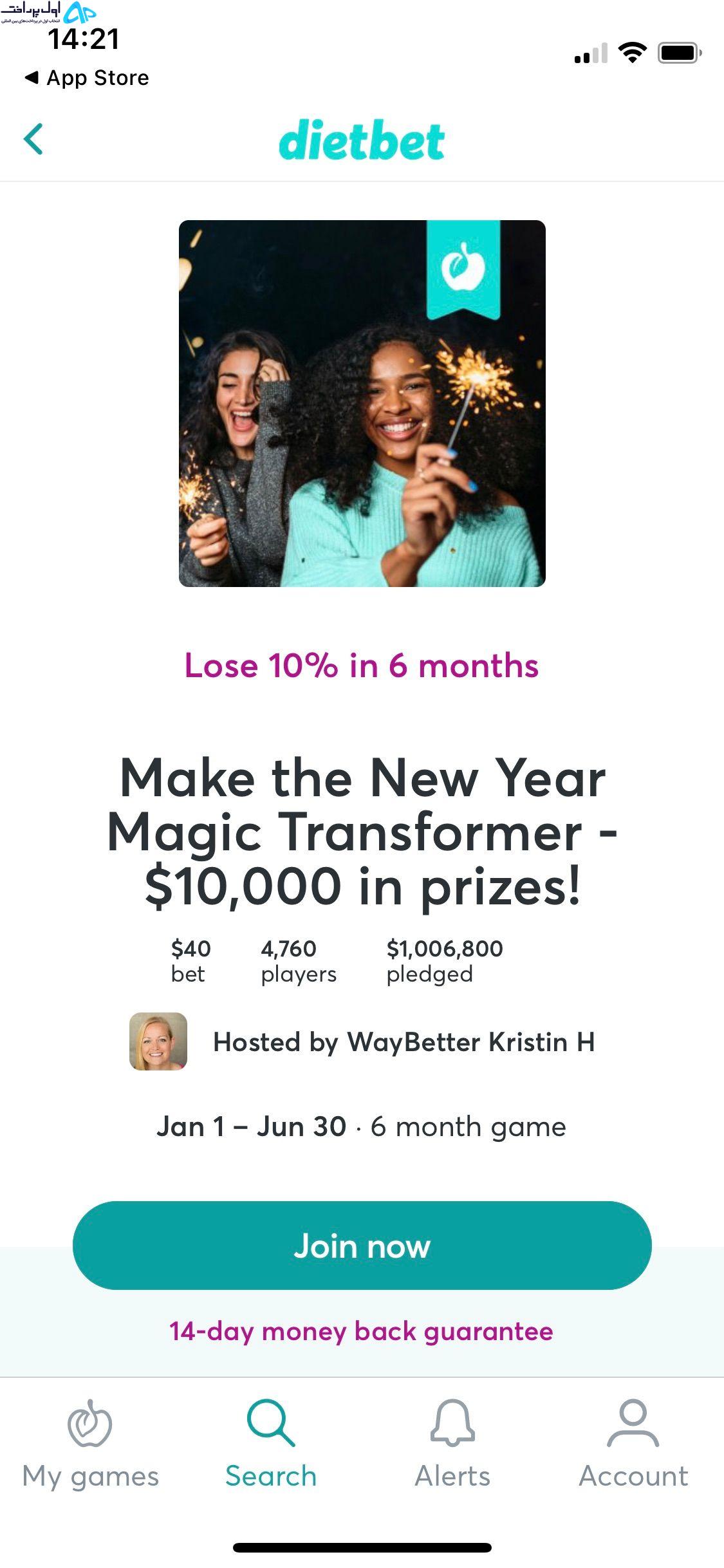The width and height of the screenshot is (724, 1568).
Task: Tap the Join now button
Action: 362,1245
